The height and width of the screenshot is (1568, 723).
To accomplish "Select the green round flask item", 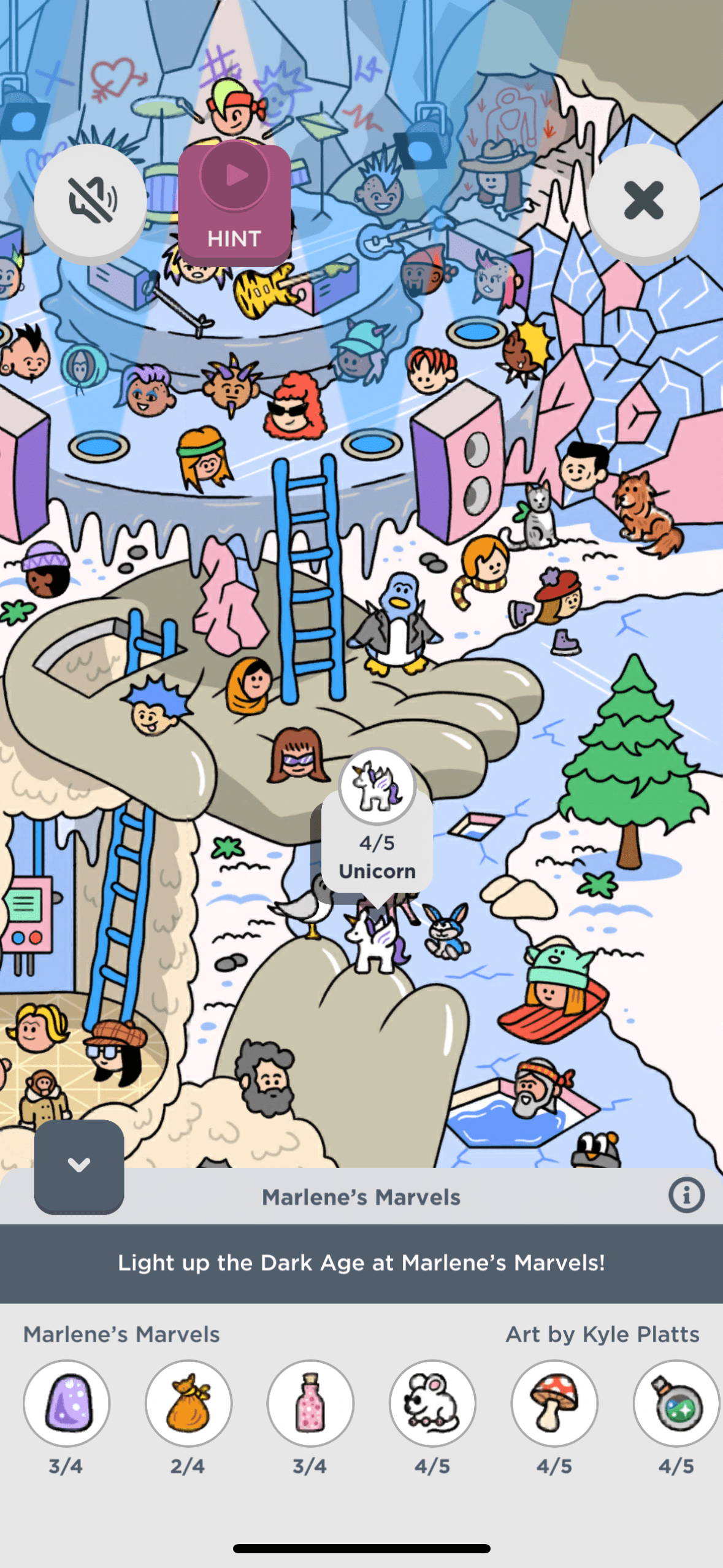I will coord(676,1403).
